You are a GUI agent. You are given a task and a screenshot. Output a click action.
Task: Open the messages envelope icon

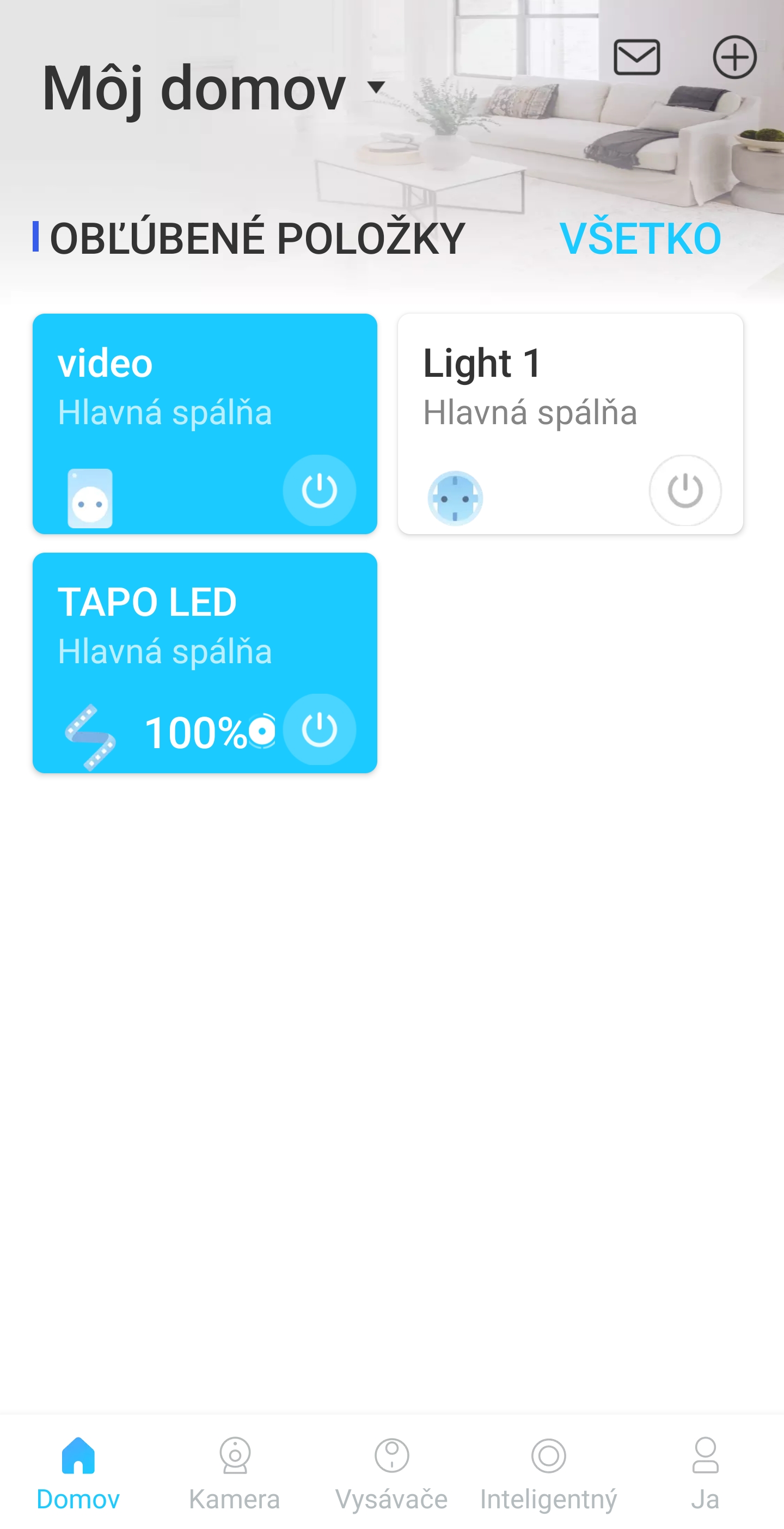(636, 58)
